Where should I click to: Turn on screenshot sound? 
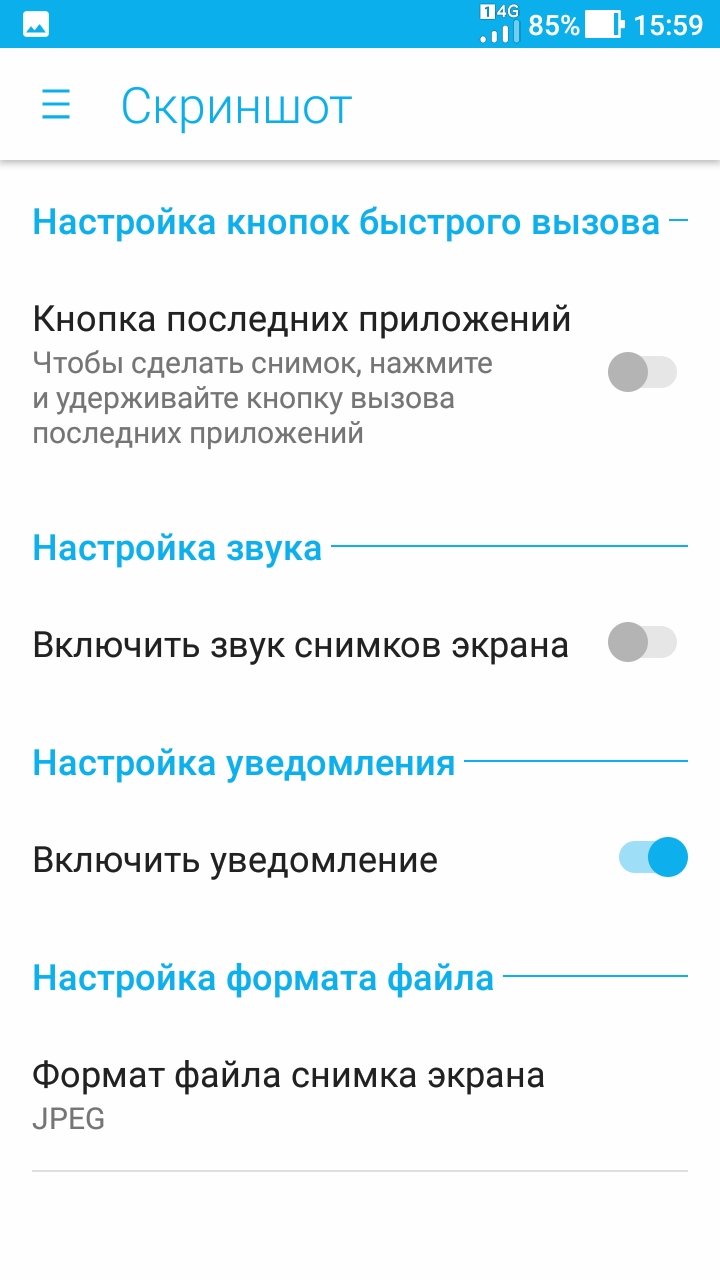643,643
